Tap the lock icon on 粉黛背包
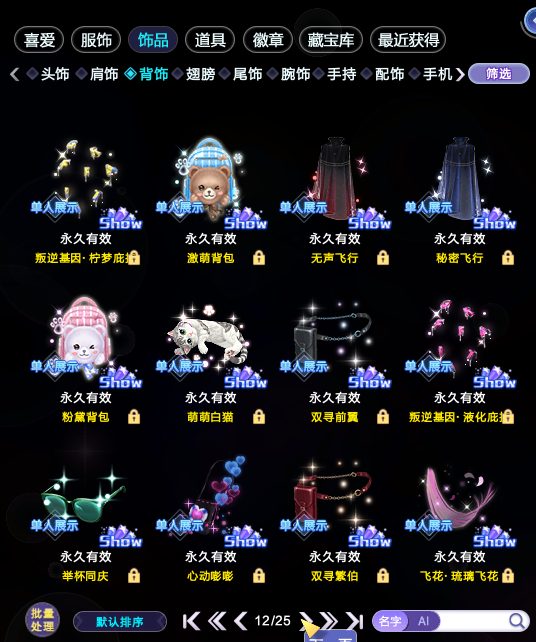 [x=134, y=417]
